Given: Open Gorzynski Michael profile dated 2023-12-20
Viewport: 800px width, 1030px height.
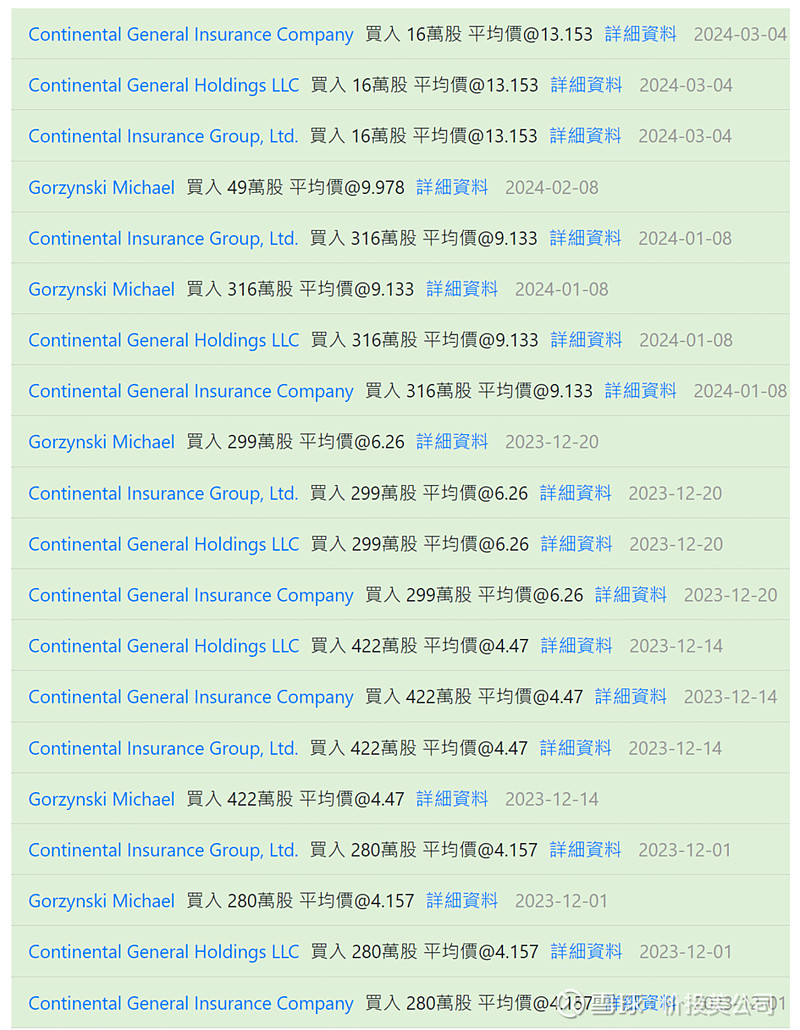Looking at the screenshot, I should [101, 441].
